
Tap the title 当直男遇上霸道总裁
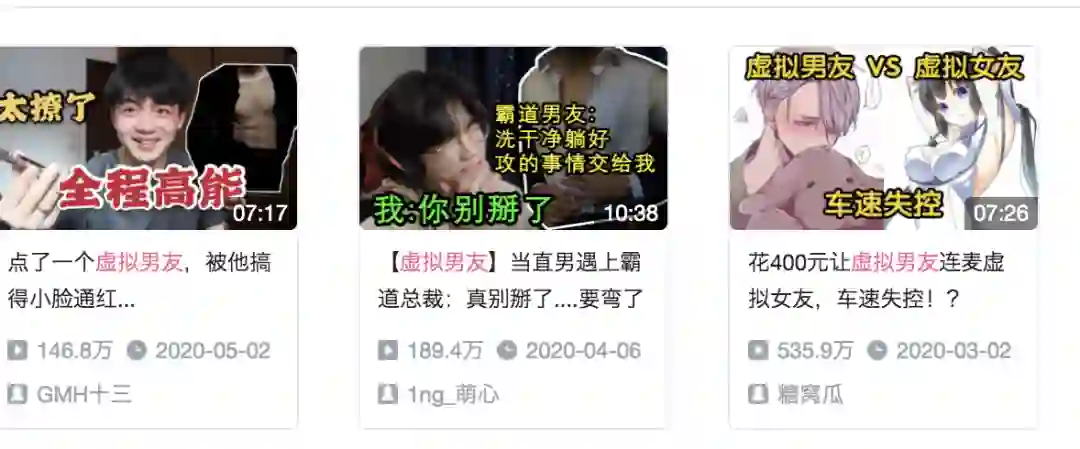click(513, 280)
